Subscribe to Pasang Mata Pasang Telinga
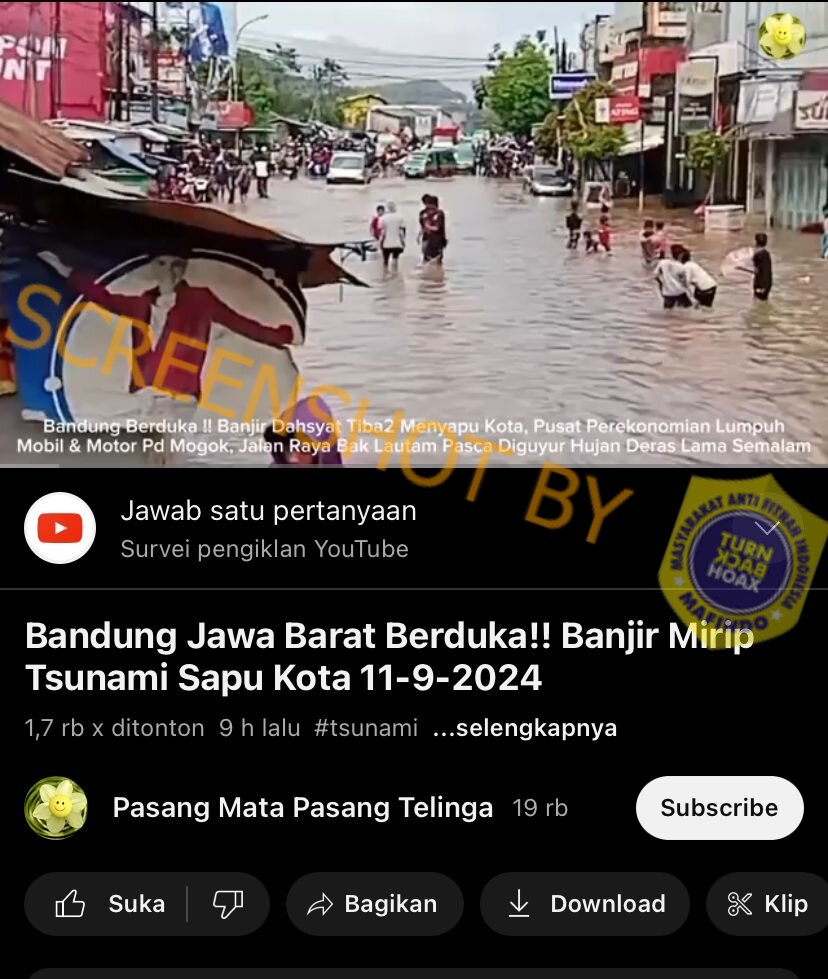The width and height of the screenshot is (828, 979). tap(719, 808)
